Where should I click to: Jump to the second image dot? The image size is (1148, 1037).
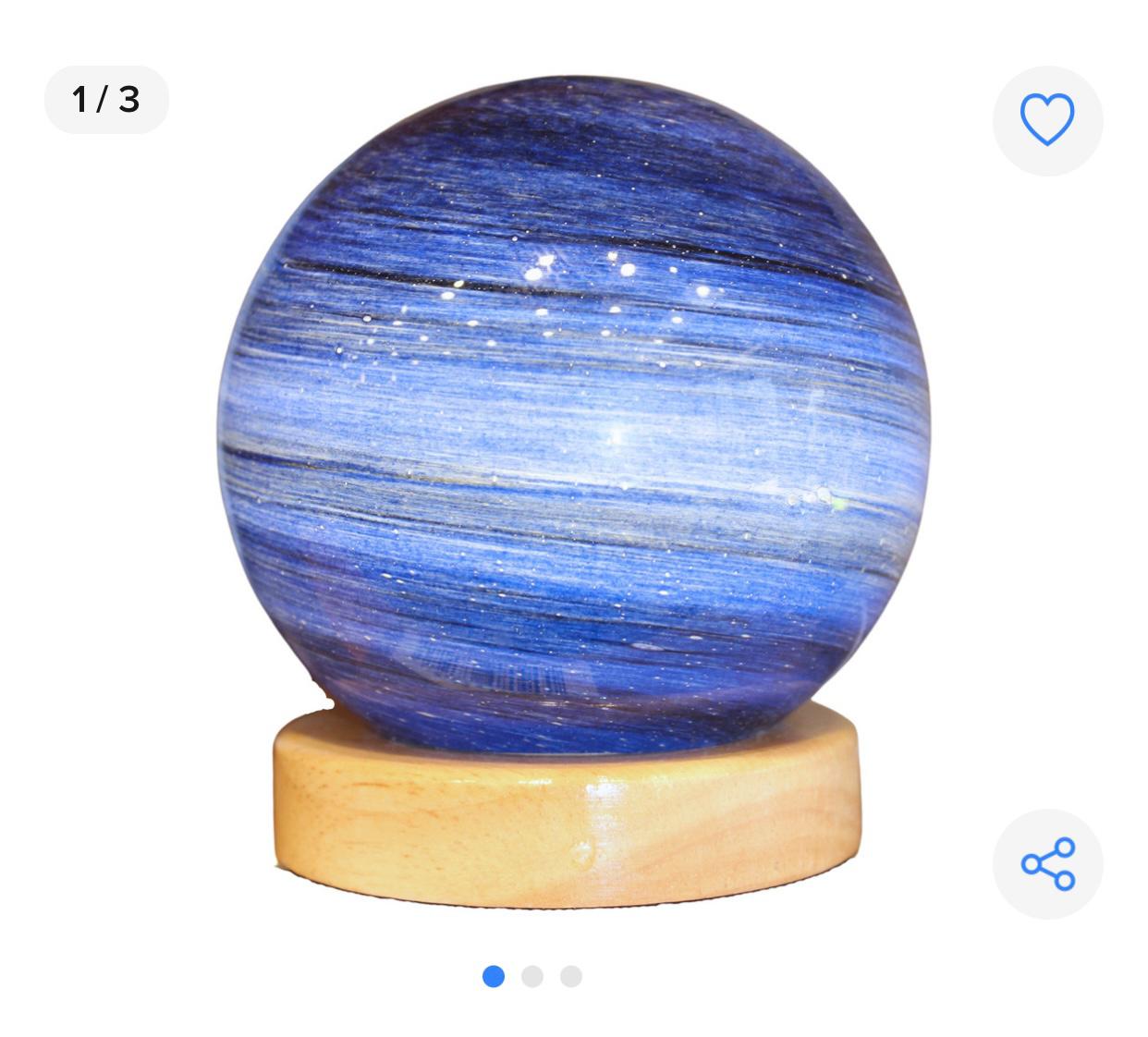[532, 976]
